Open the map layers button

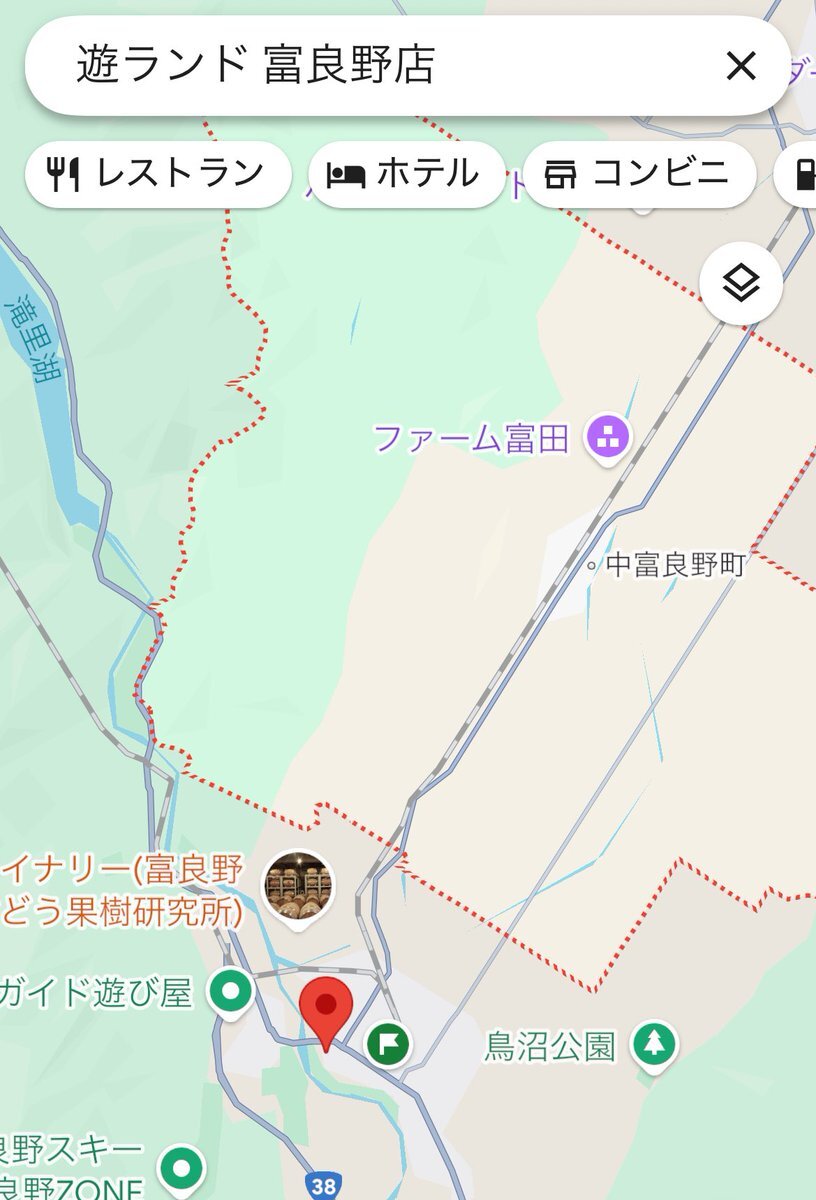(740, 285)
